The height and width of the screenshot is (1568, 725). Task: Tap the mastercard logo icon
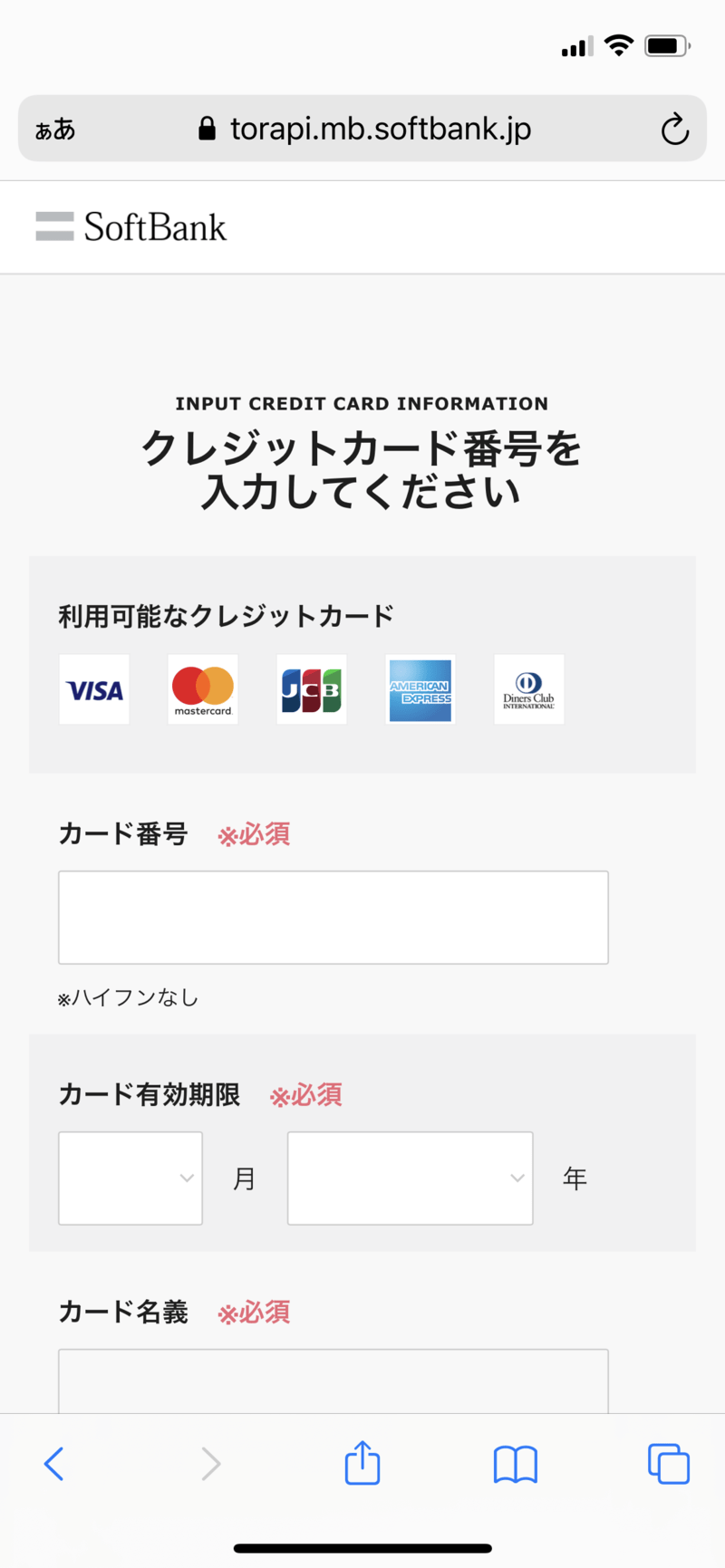tap(202, 689)
